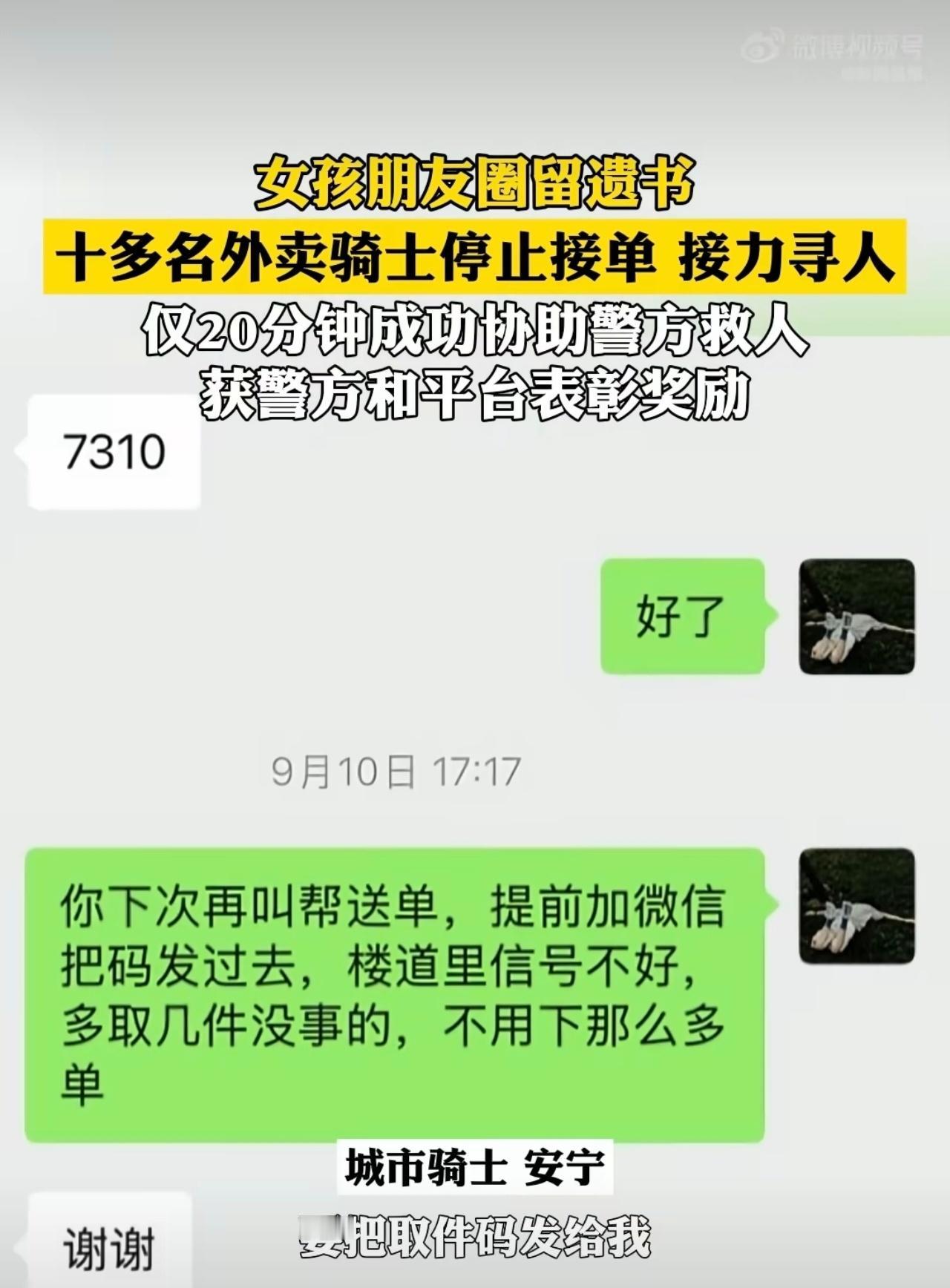Screen dimensions: 950x1288
Task: Click the 9月10日 17:17 timestamp
Action: [399, 770]
